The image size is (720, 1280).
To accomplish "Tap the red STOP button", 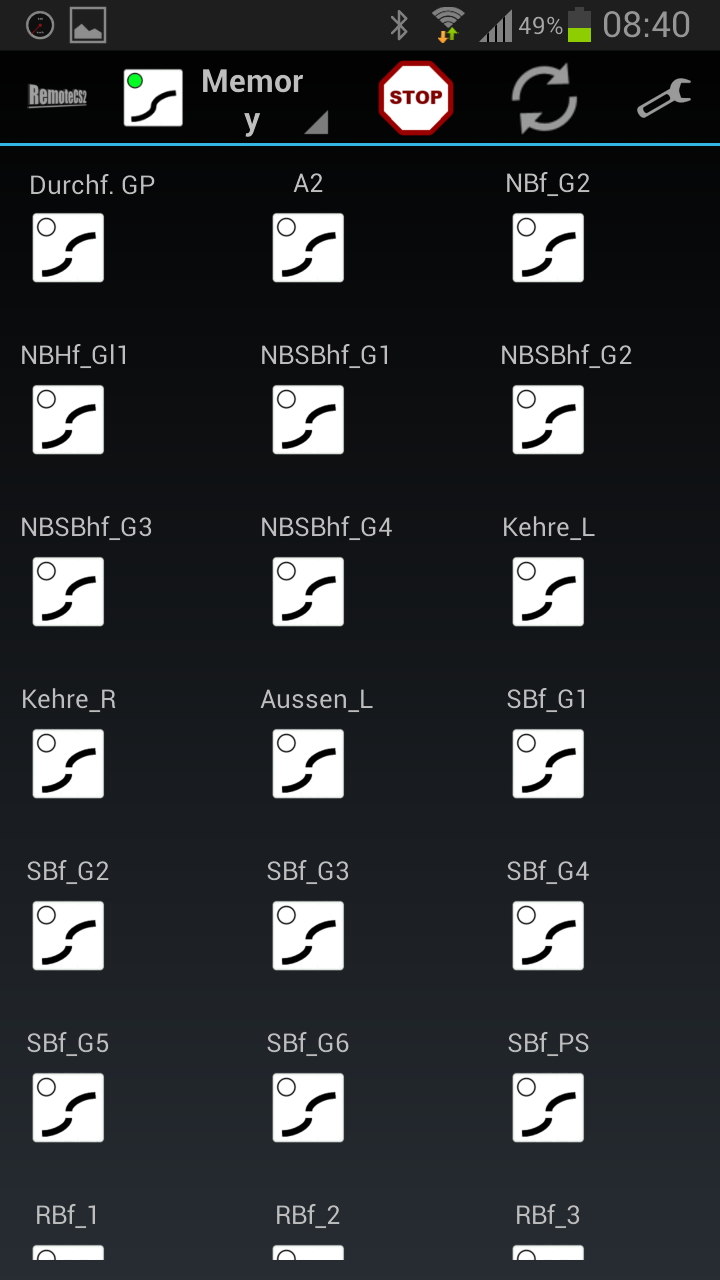I will click(x=416, y=97).
